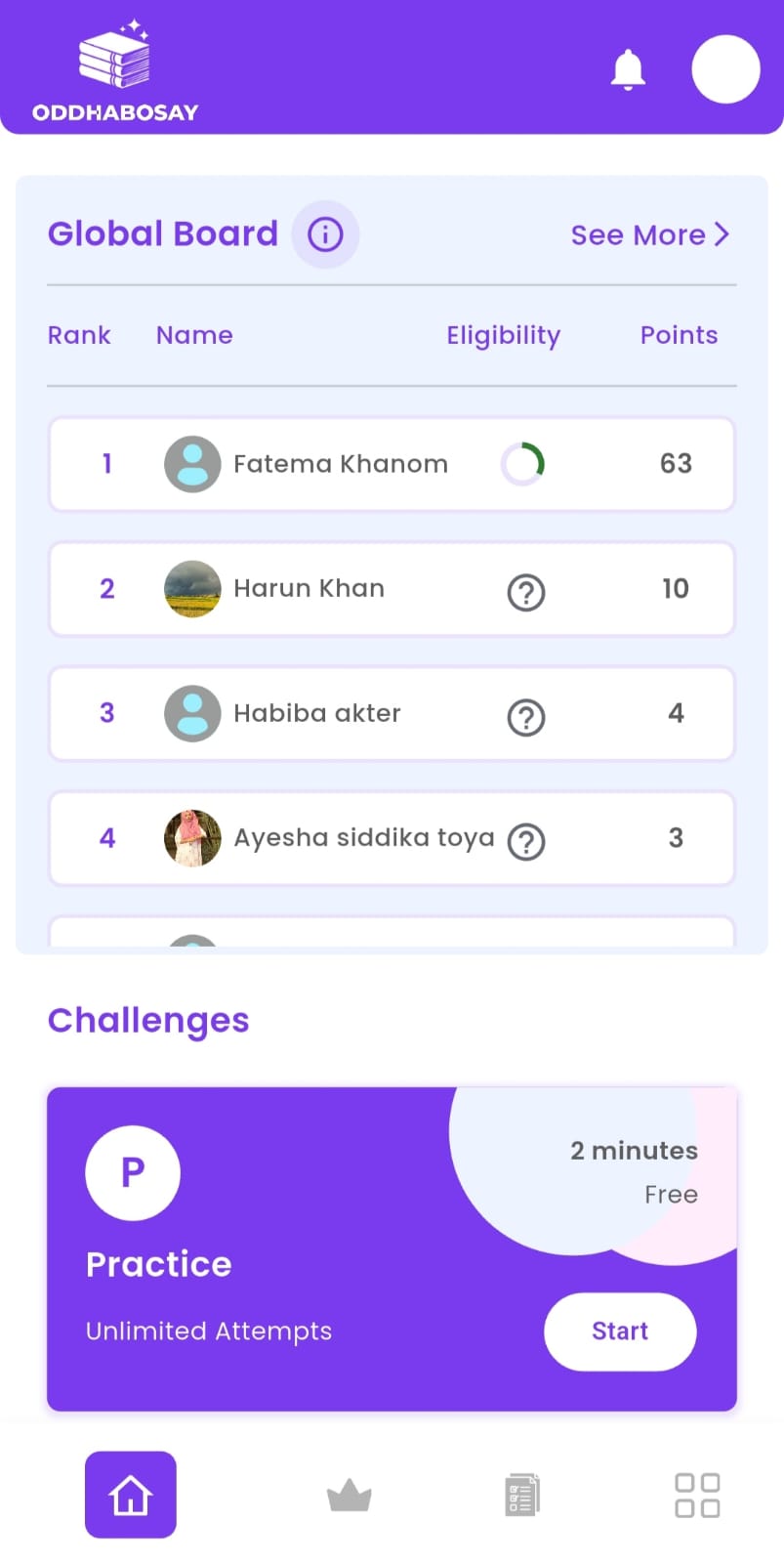The height and width of the screenshot is (1563, 784).
Task: Select the Rank column header
Action: pyautogui.click(x=79, y=335)
